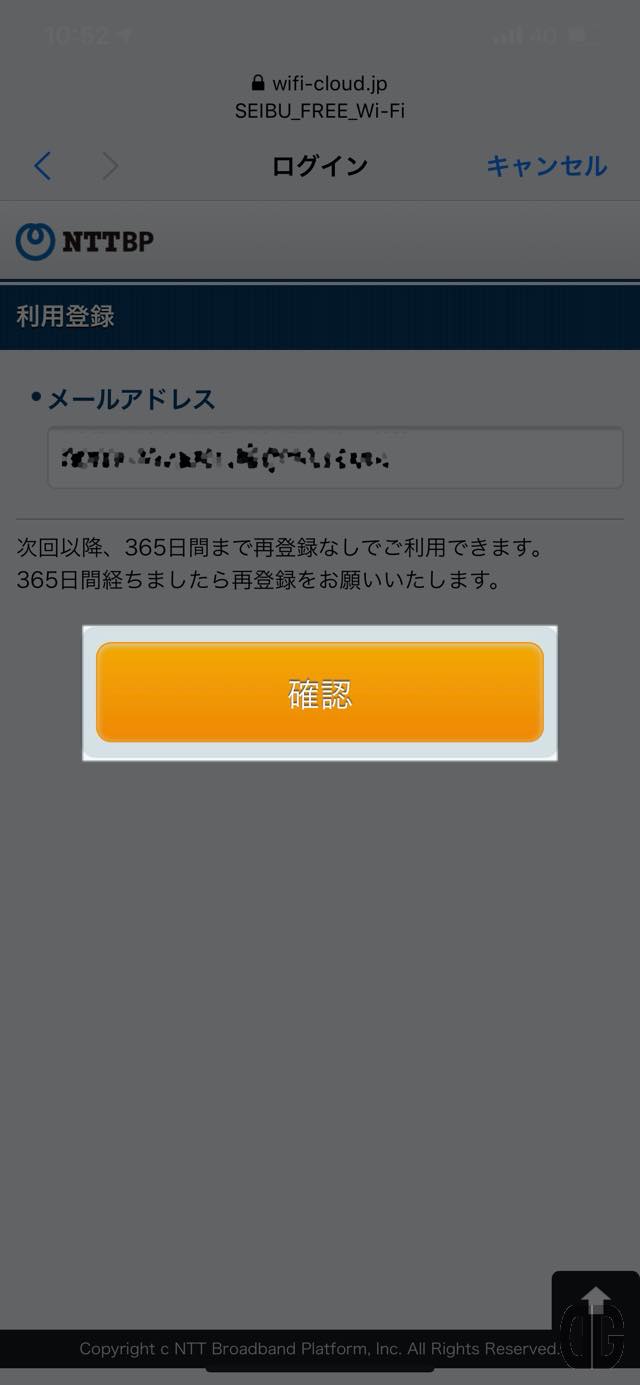Tap キャンセル to cancel login

tap(546, 166)
